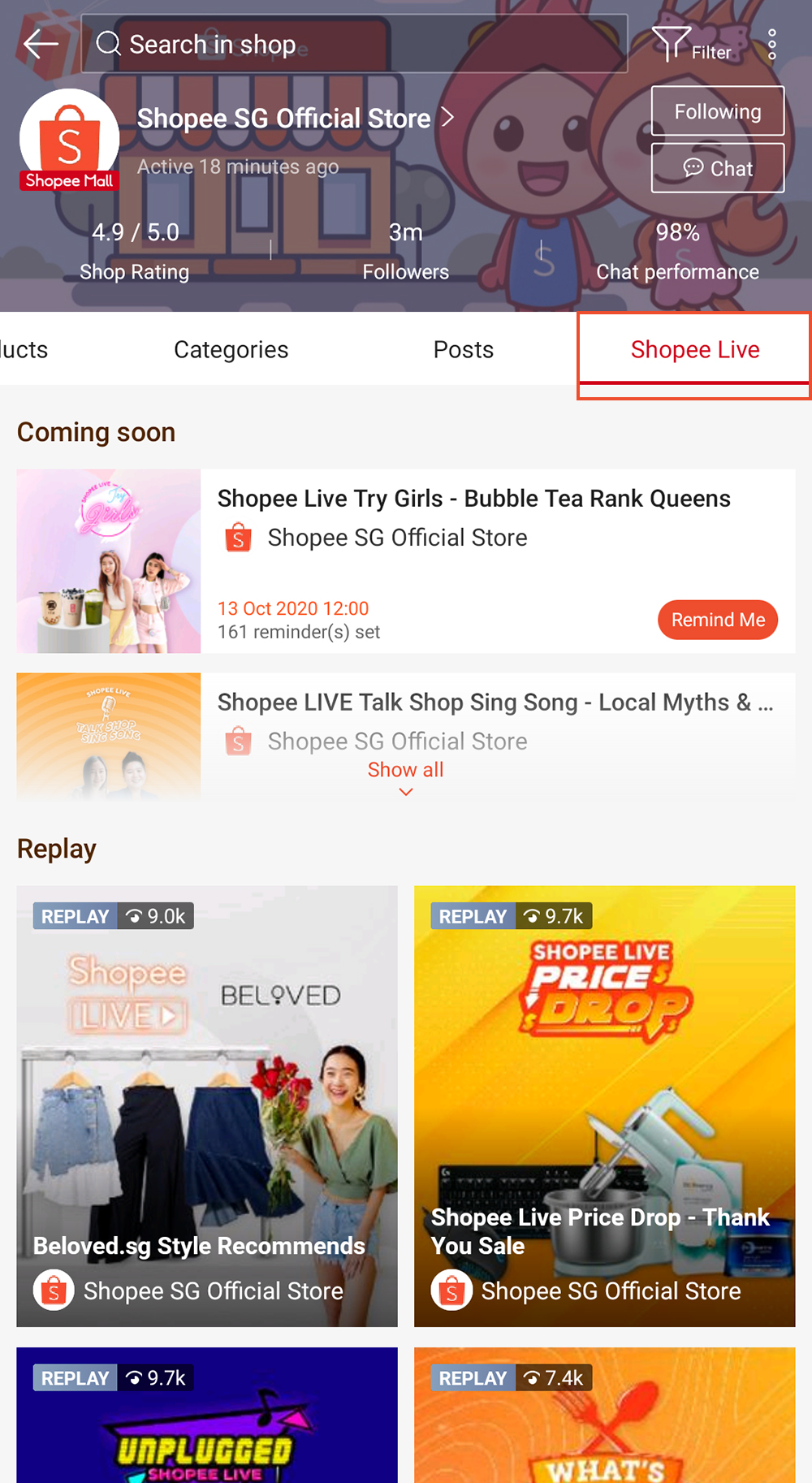The width and height of the screenshot is (812, 1483).
Task: Start a chat with the store
Action: click(x=717, y=168)
